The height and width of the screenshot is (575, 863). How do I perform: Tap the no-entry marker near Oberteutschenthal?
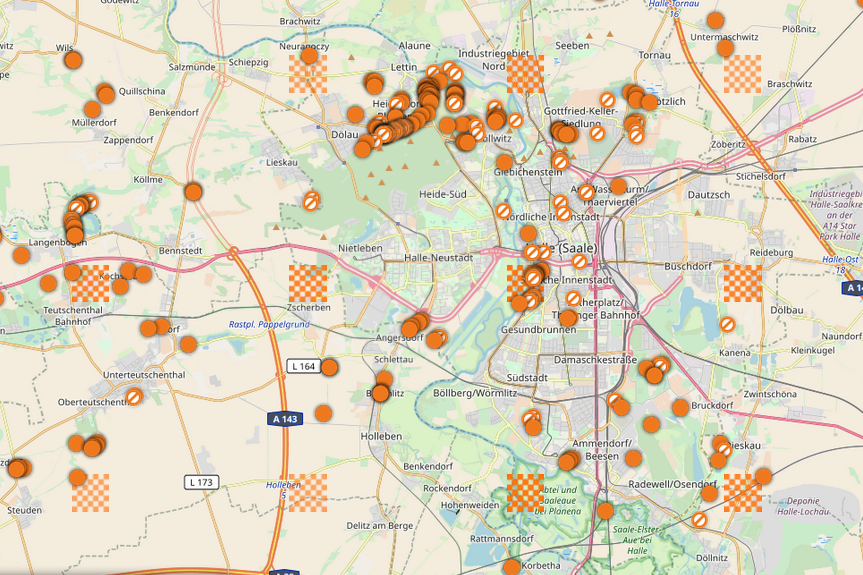(134, 397)
